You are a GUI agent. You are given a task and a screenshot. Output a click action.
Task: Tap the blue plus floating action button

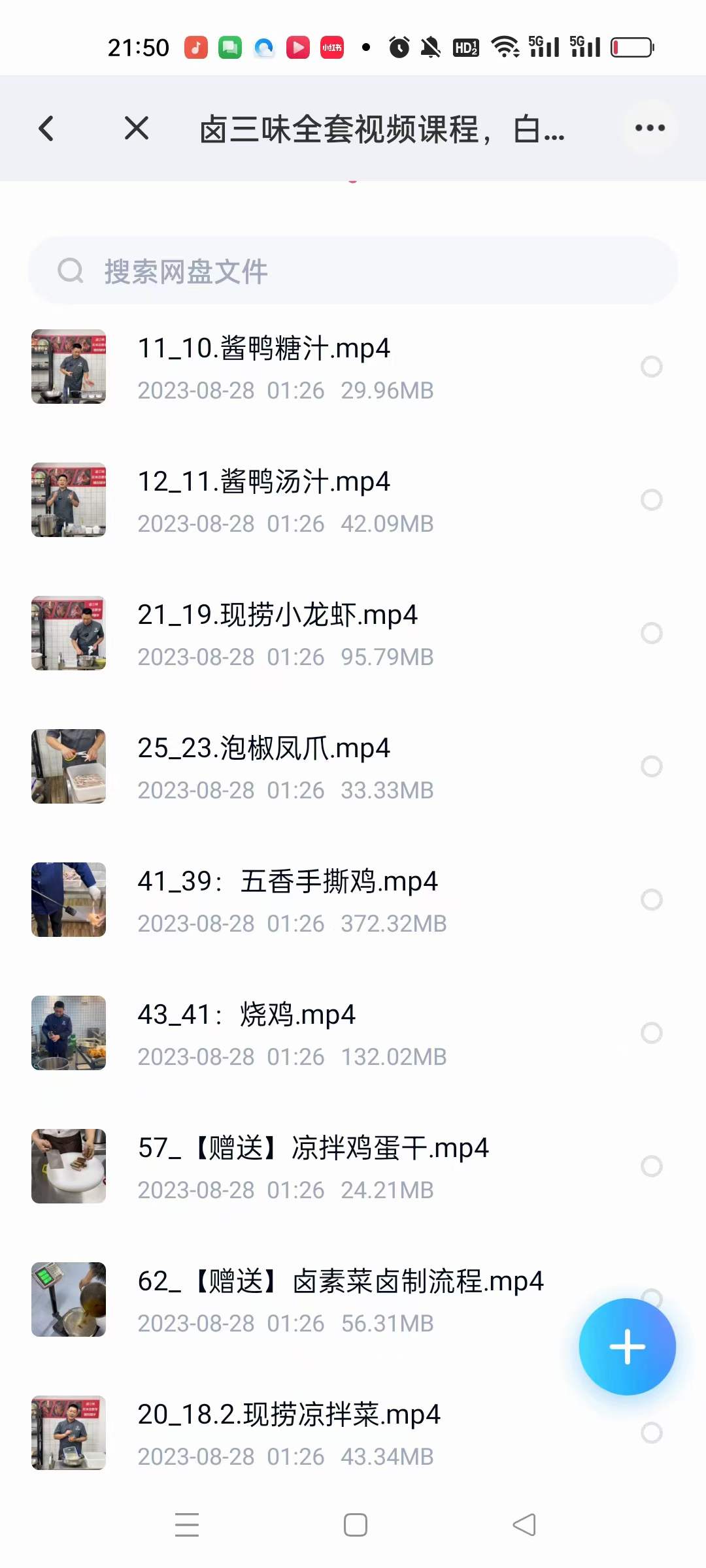pyautogui.click(x=627, y=1346)
